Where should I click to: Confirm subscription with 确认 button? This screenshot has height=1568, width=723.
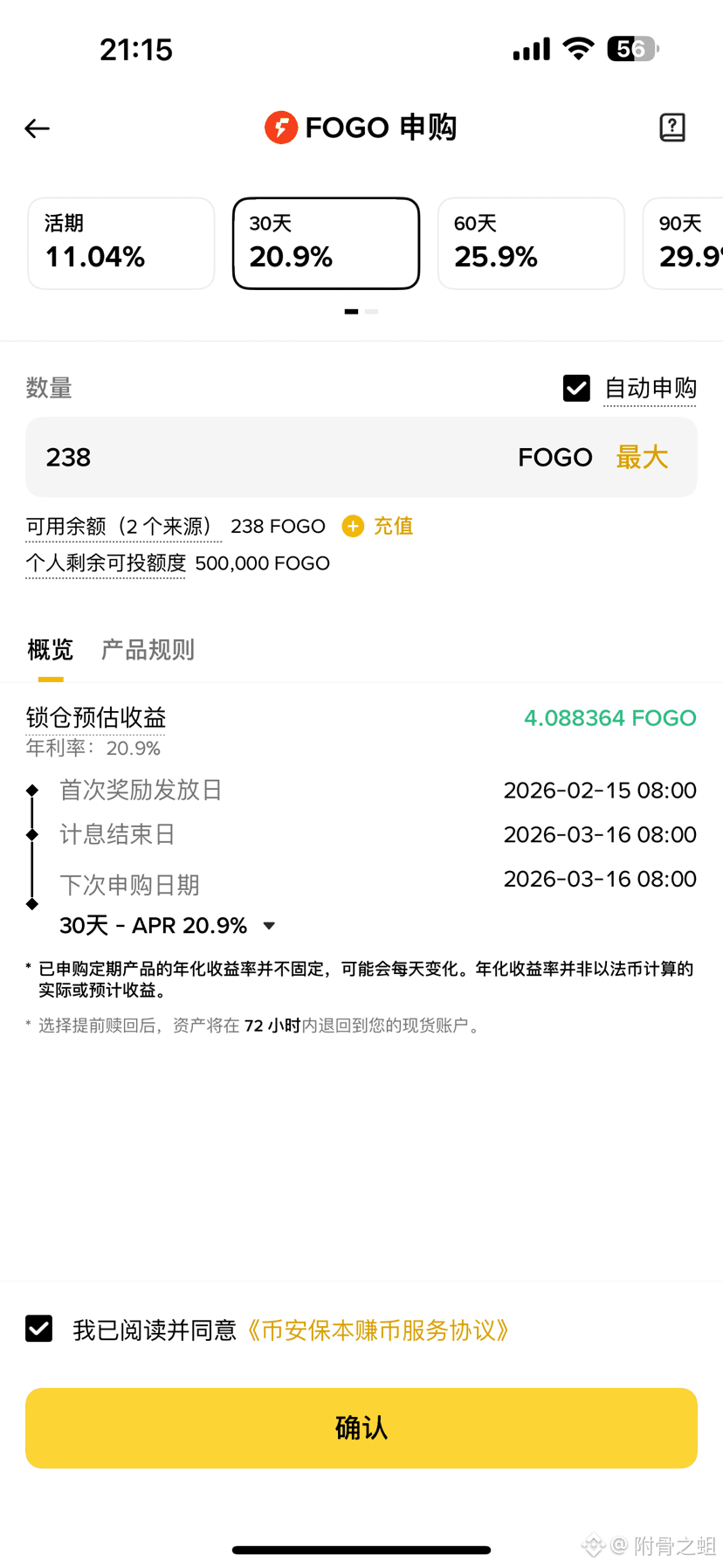(x=361, y=1427)
